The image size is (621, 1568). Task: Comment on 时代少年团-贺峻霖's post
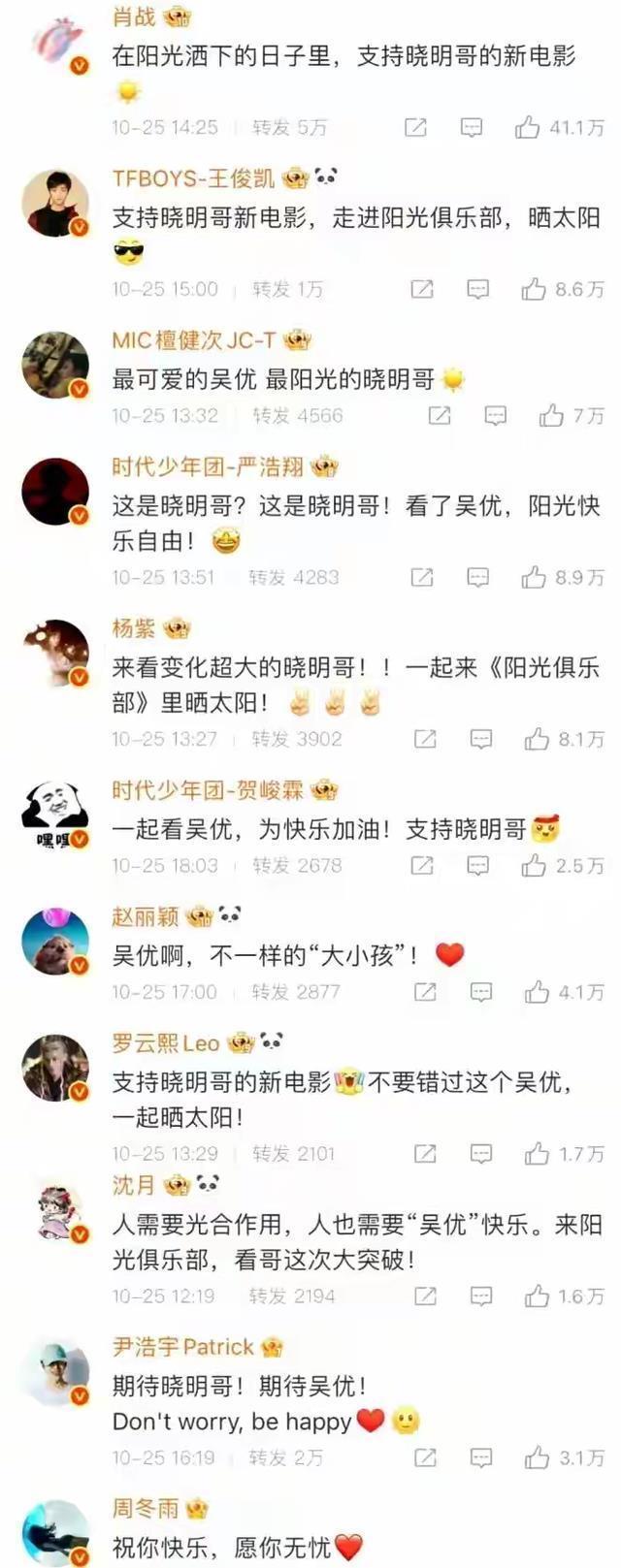point(478,865)
